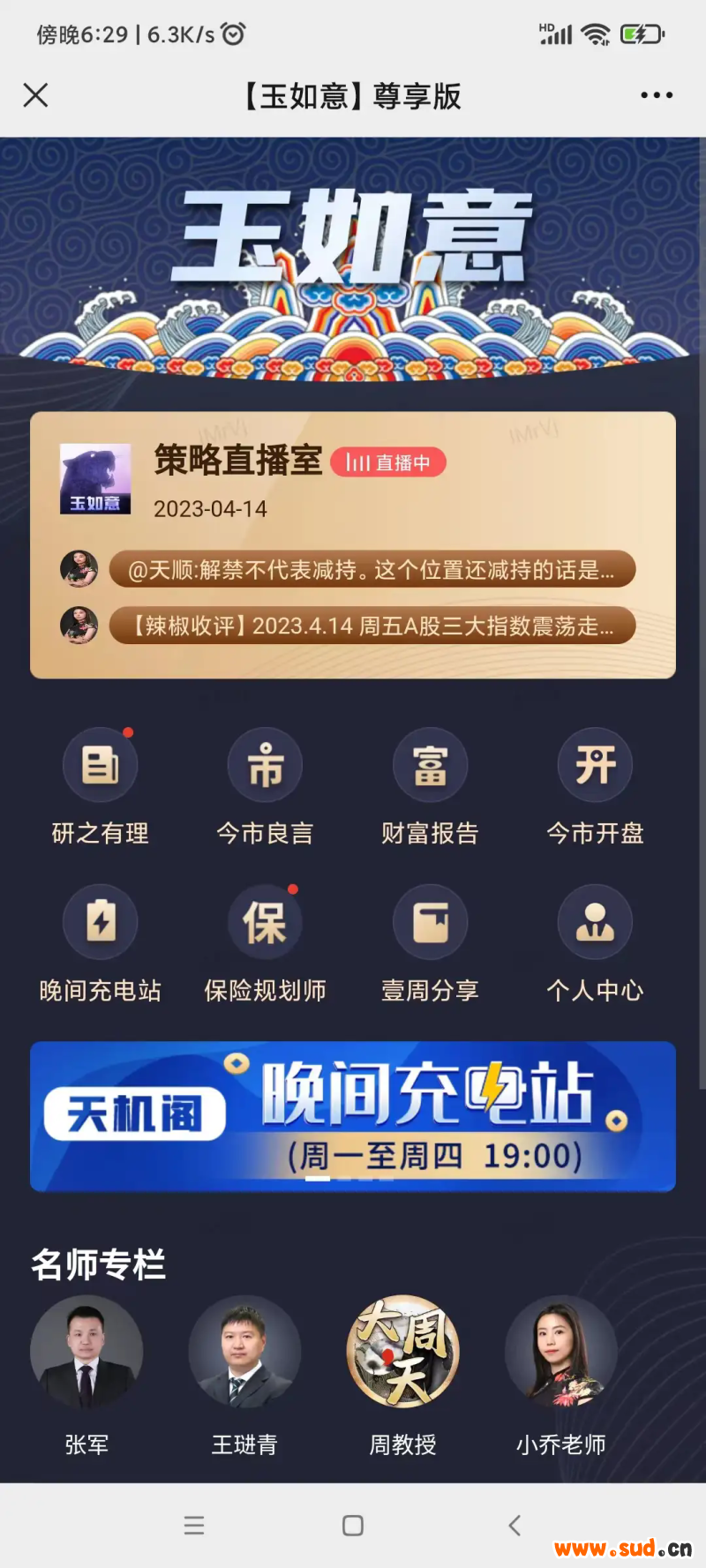Read the 辣椒收评 2023.4.14 post

(372, 626)
